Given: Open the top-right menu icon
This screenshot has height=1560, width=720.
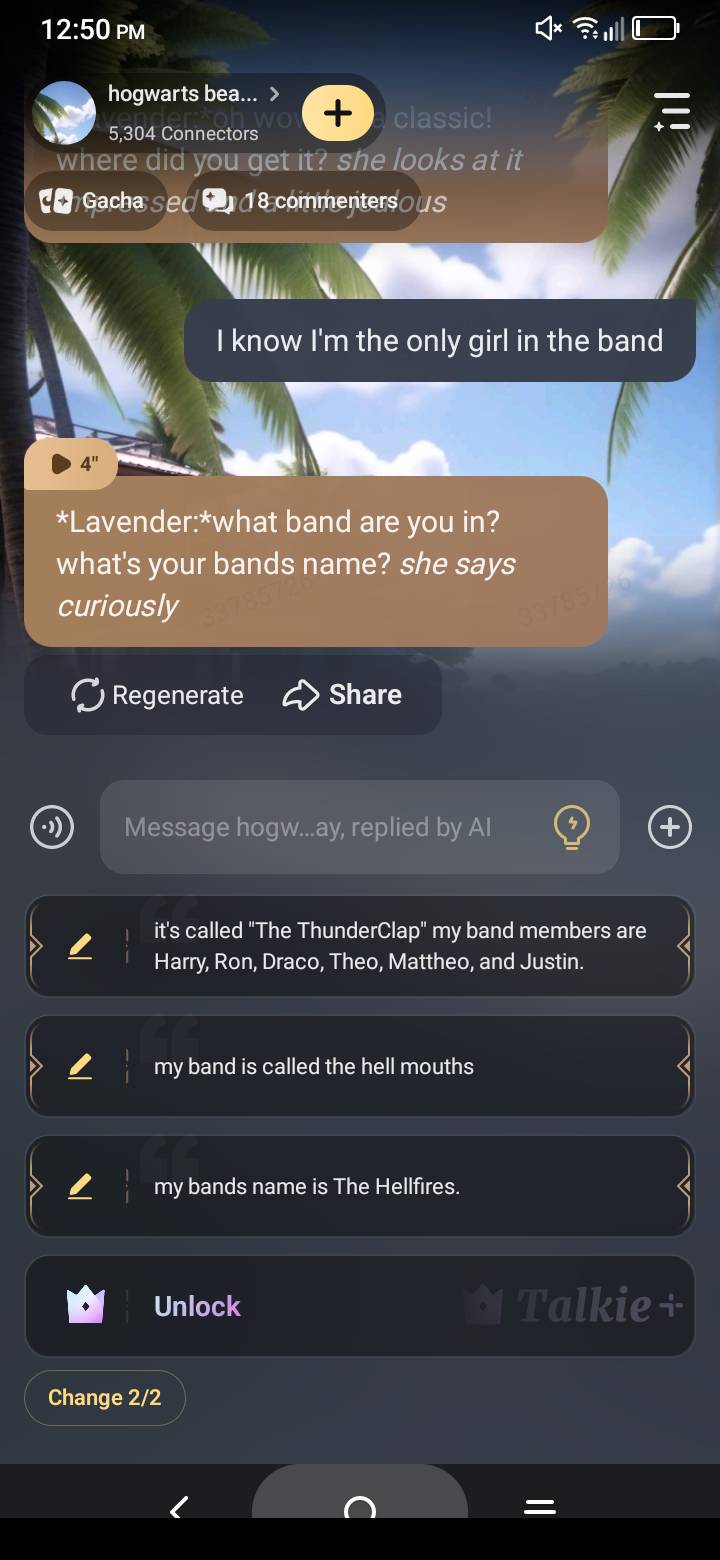Looking at the screenshot, I should click(672, 111).
